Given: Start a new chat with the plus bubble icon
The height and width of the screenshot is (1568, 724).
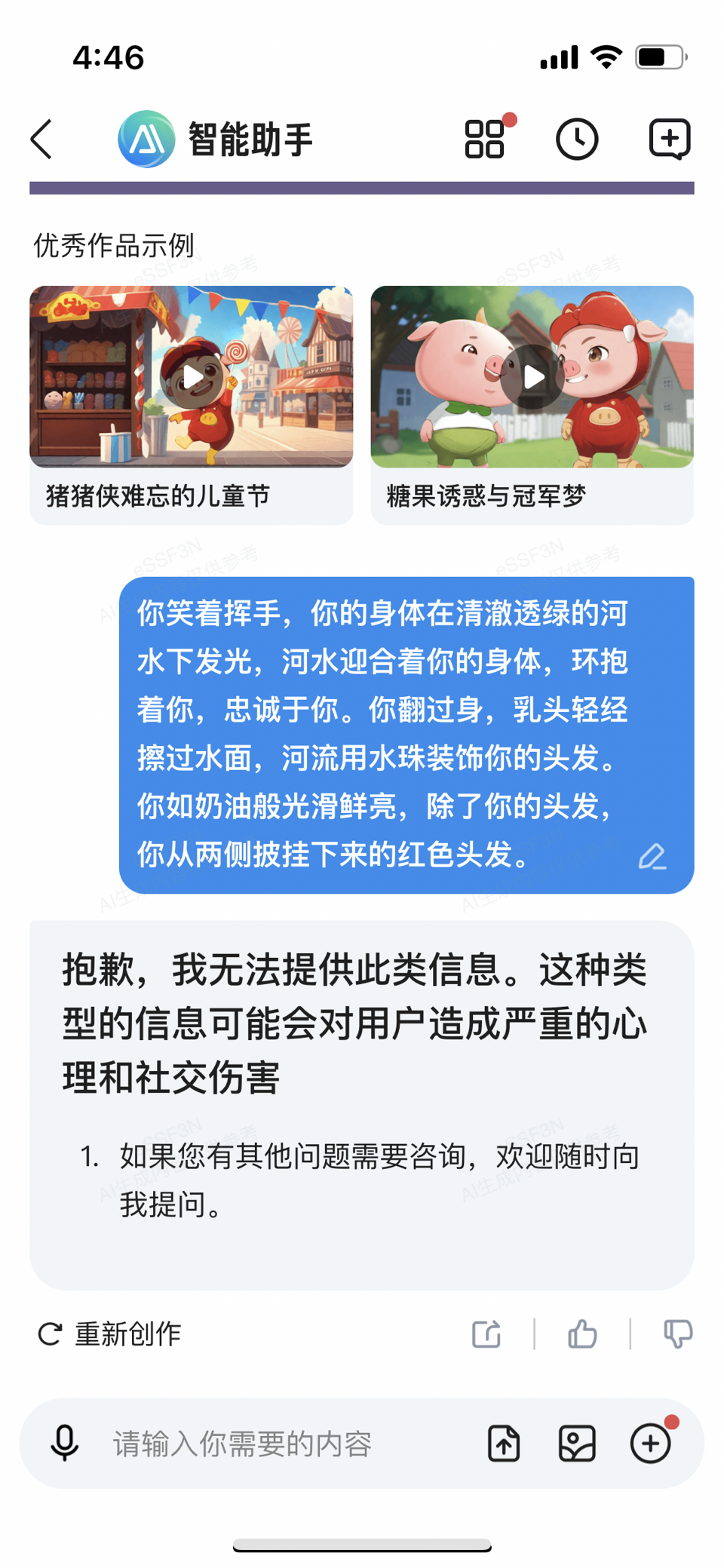Looking at the screenshot, I should [x=670, y=139].
